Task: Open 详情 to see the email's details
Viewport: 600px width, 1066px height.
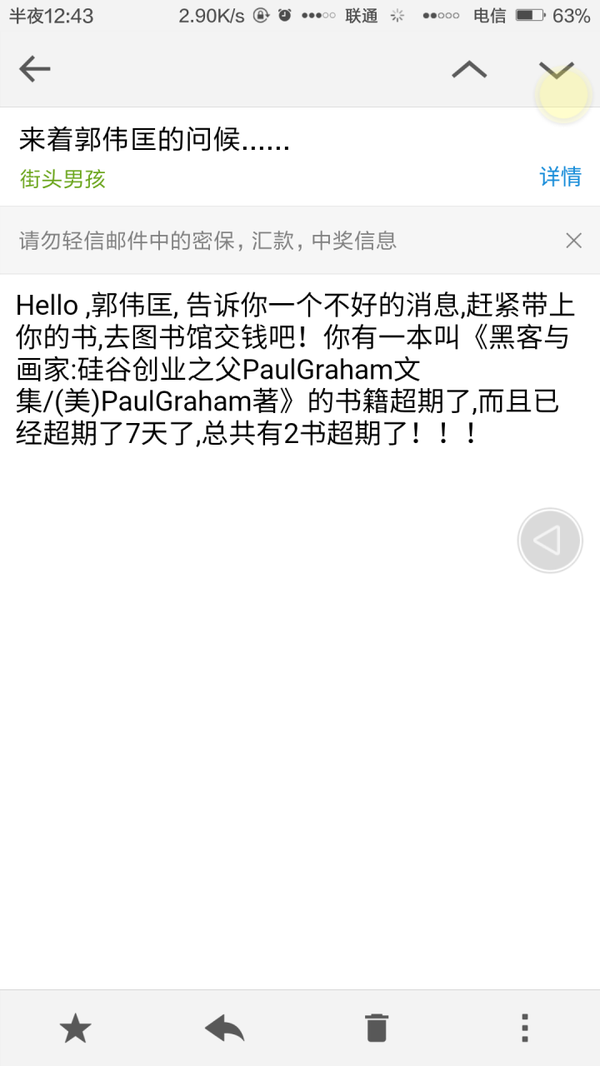Action: click(x=561, y=177)
